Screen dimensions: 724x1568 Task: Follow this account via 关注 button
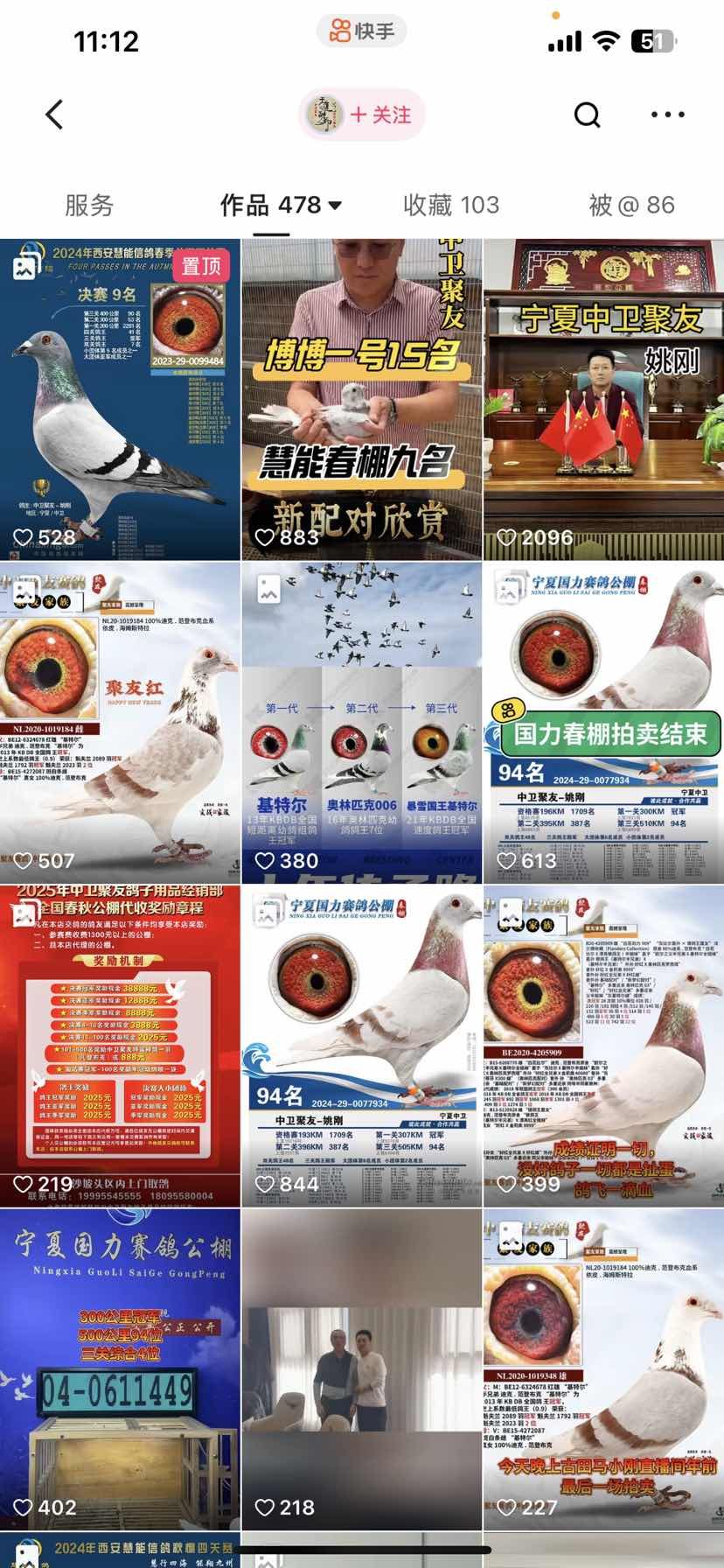point(380,115)
